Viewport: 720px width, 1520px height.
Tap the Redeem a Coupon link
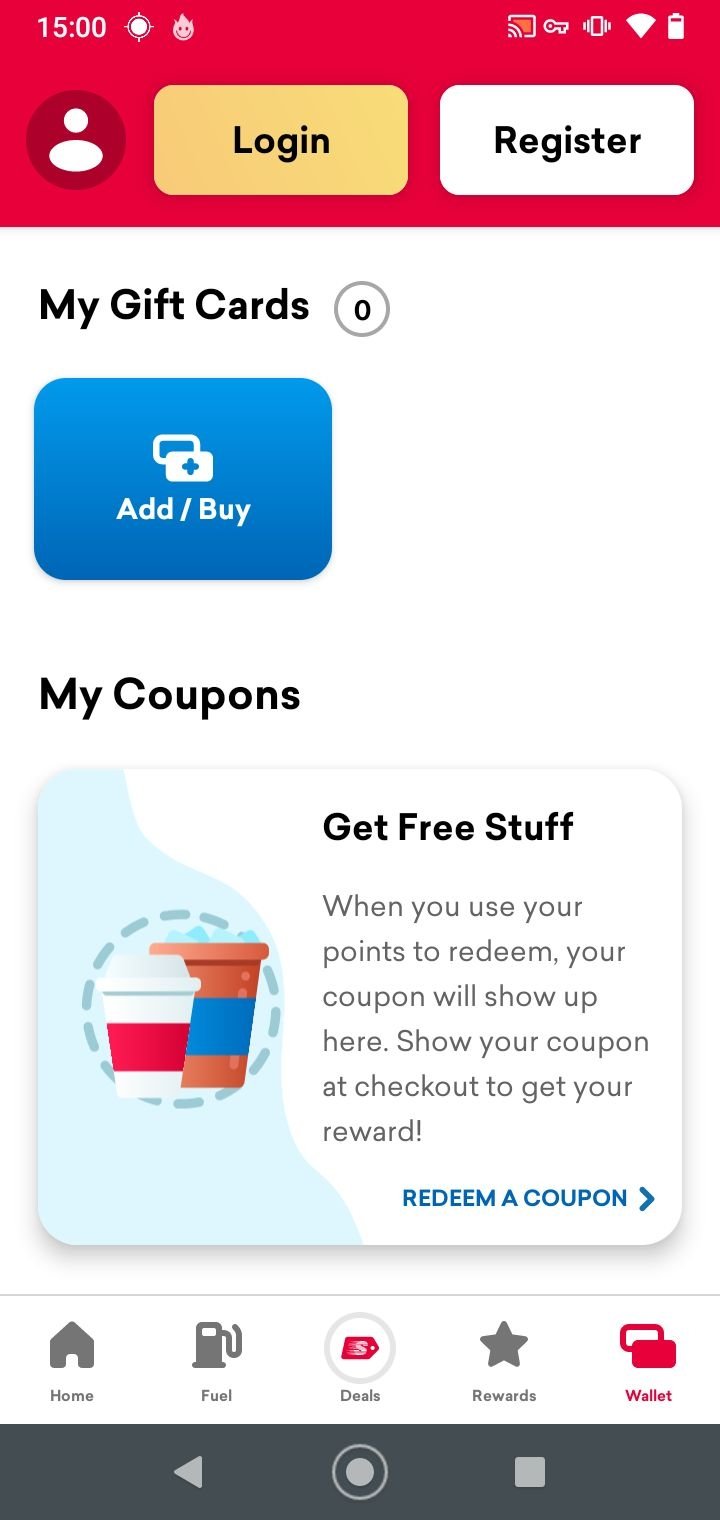tap(528, 1198)
